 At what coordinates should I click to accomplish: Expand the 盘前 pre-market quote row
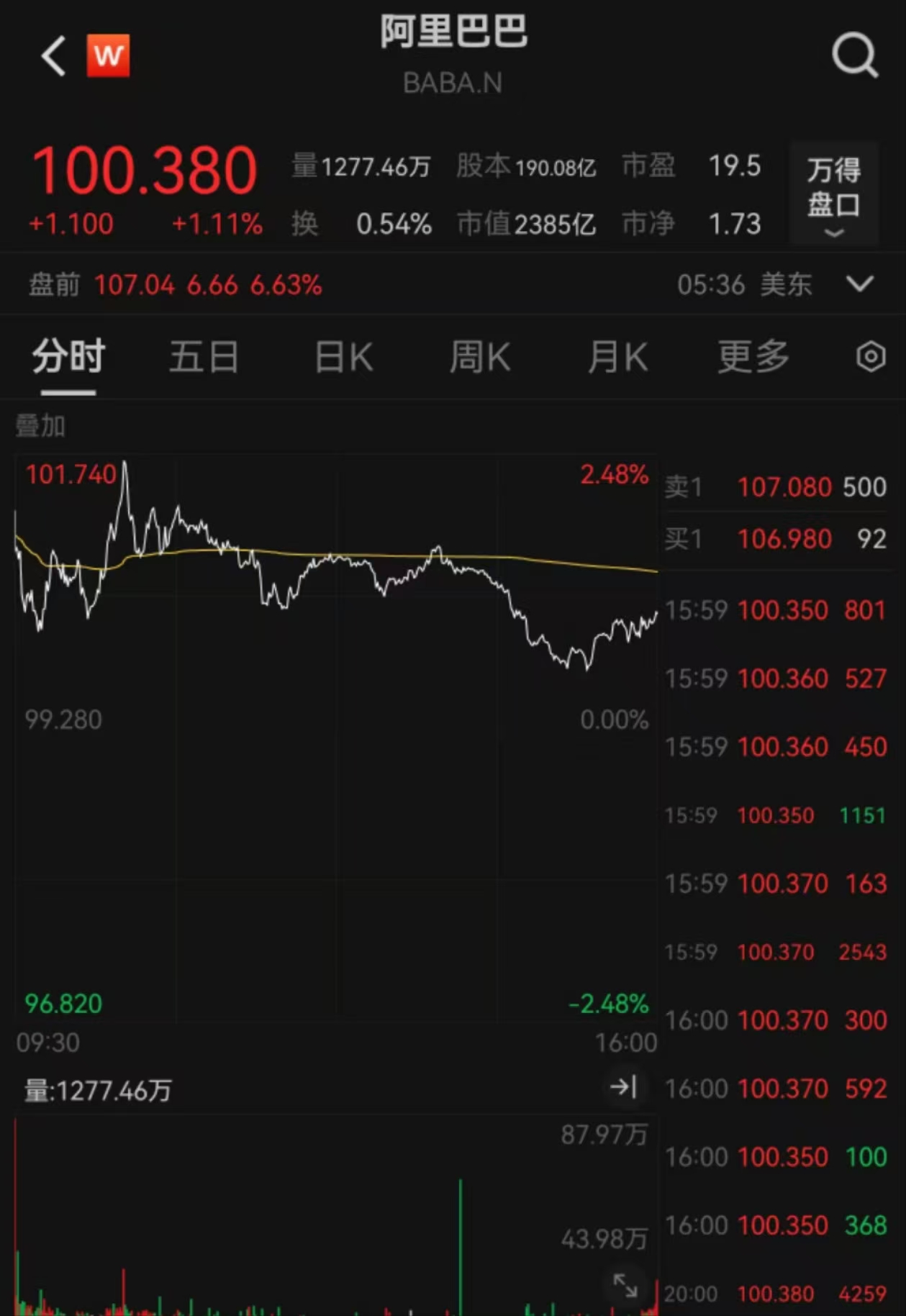click(859, 284)
